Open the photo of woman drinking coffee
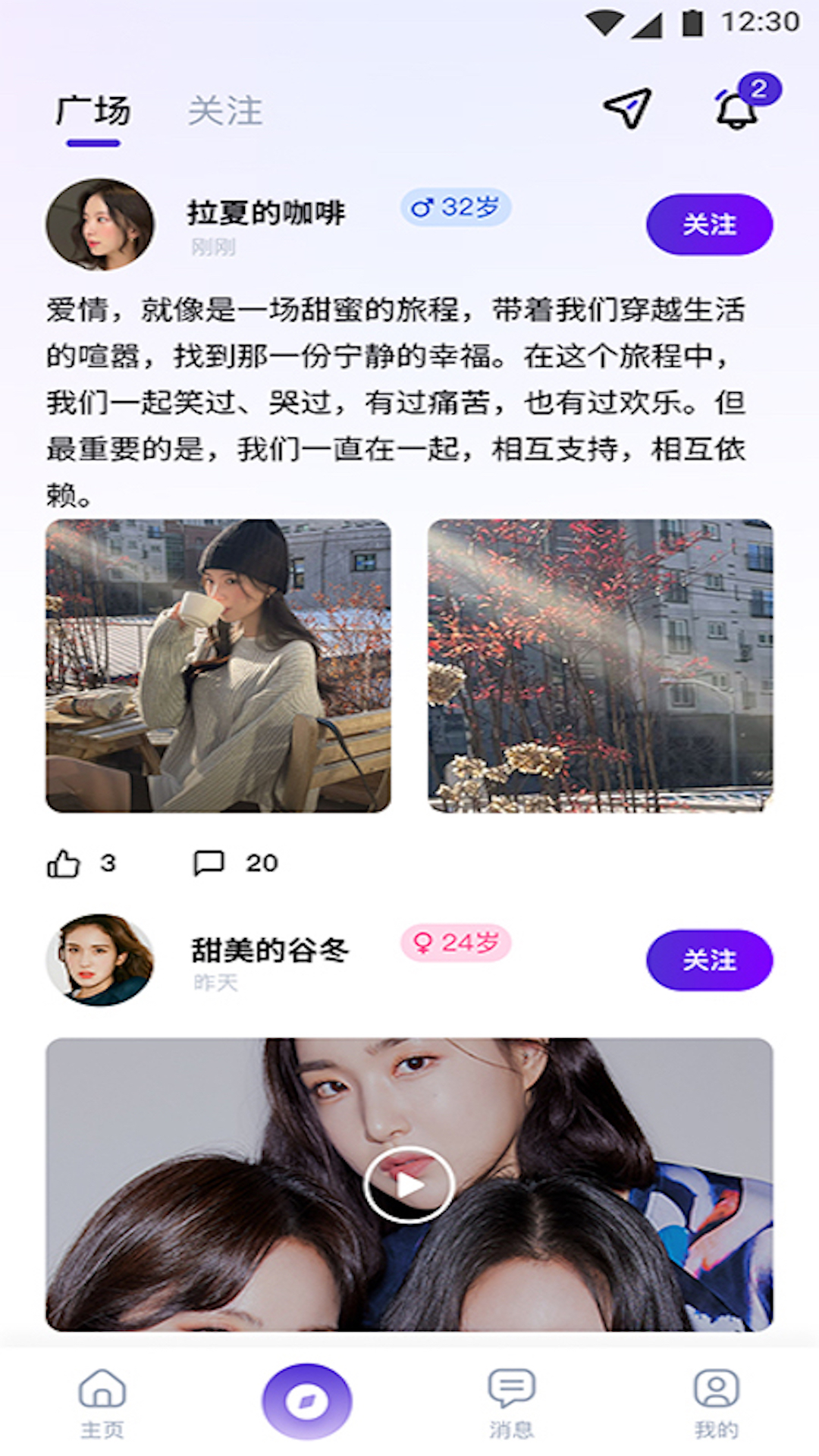The width and height of the screenshot is (819, 1456). [x=218, y=665]
